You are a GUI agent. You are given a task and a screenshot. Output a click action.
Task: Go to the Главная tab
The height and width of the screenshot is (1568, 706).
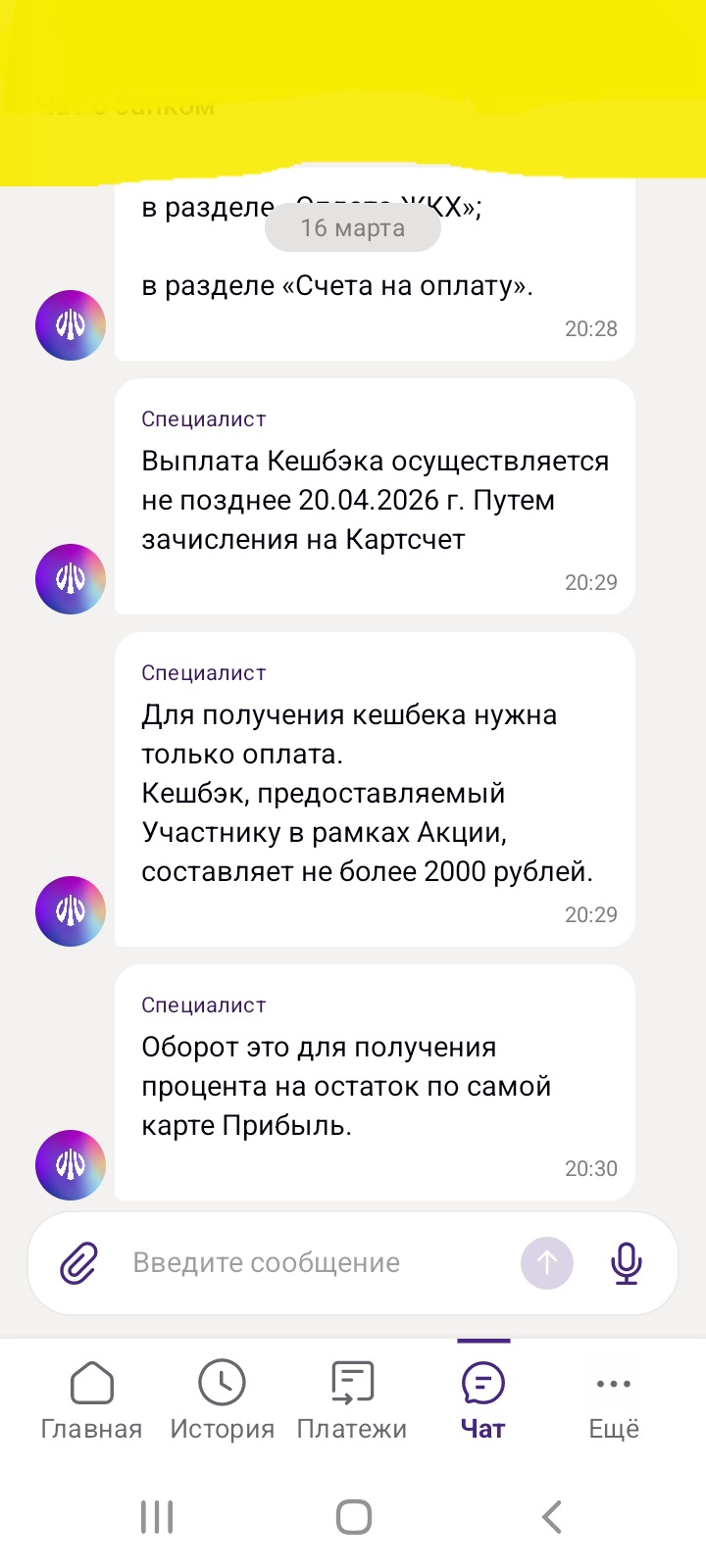click(x=91, y=1399)
